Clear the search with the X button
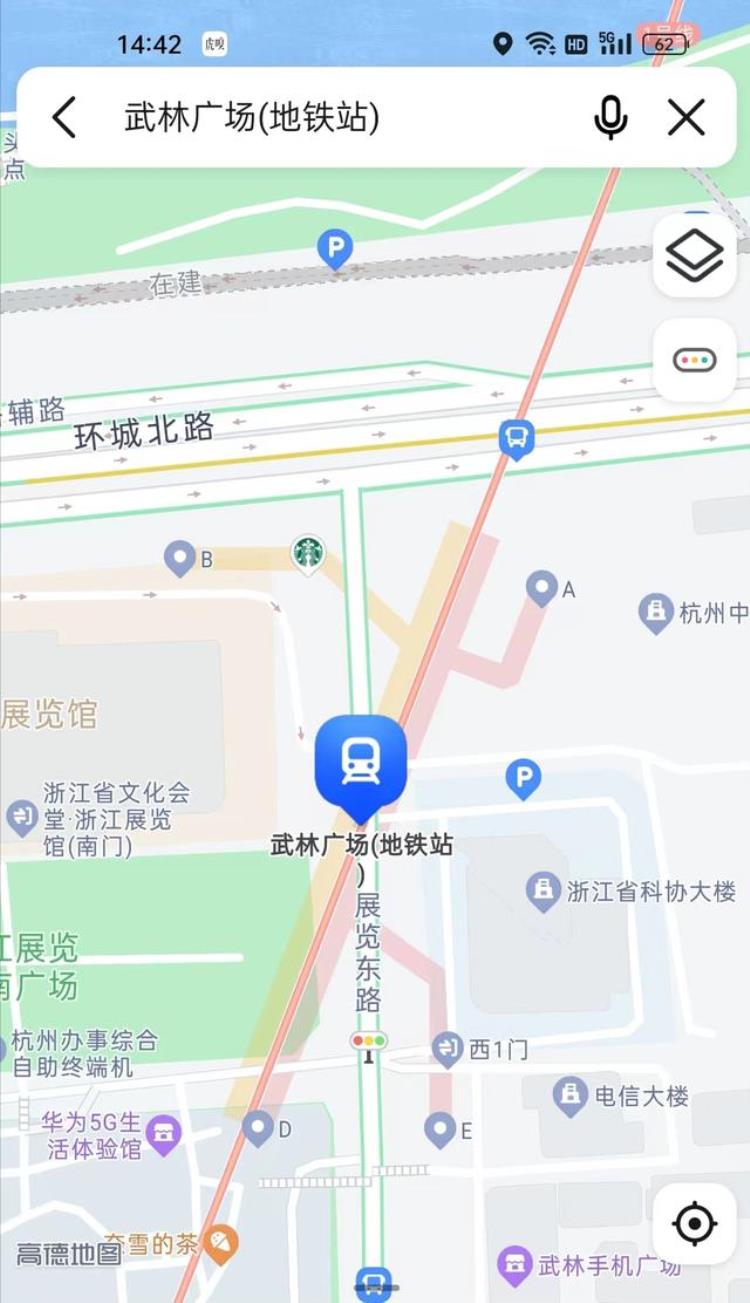 [x=685, y=117]
